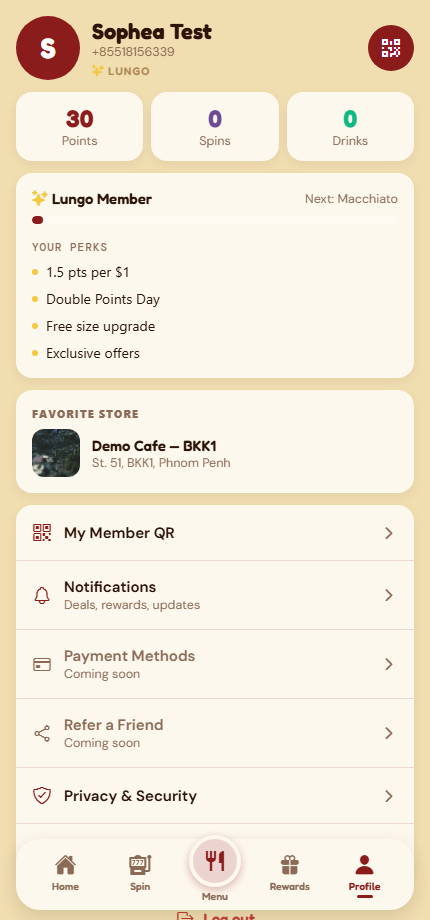This screenshot has width=430, height=920.
Task: Open the Lungo Member tier card
Action: pyautogui.click(x=215, y=275)
